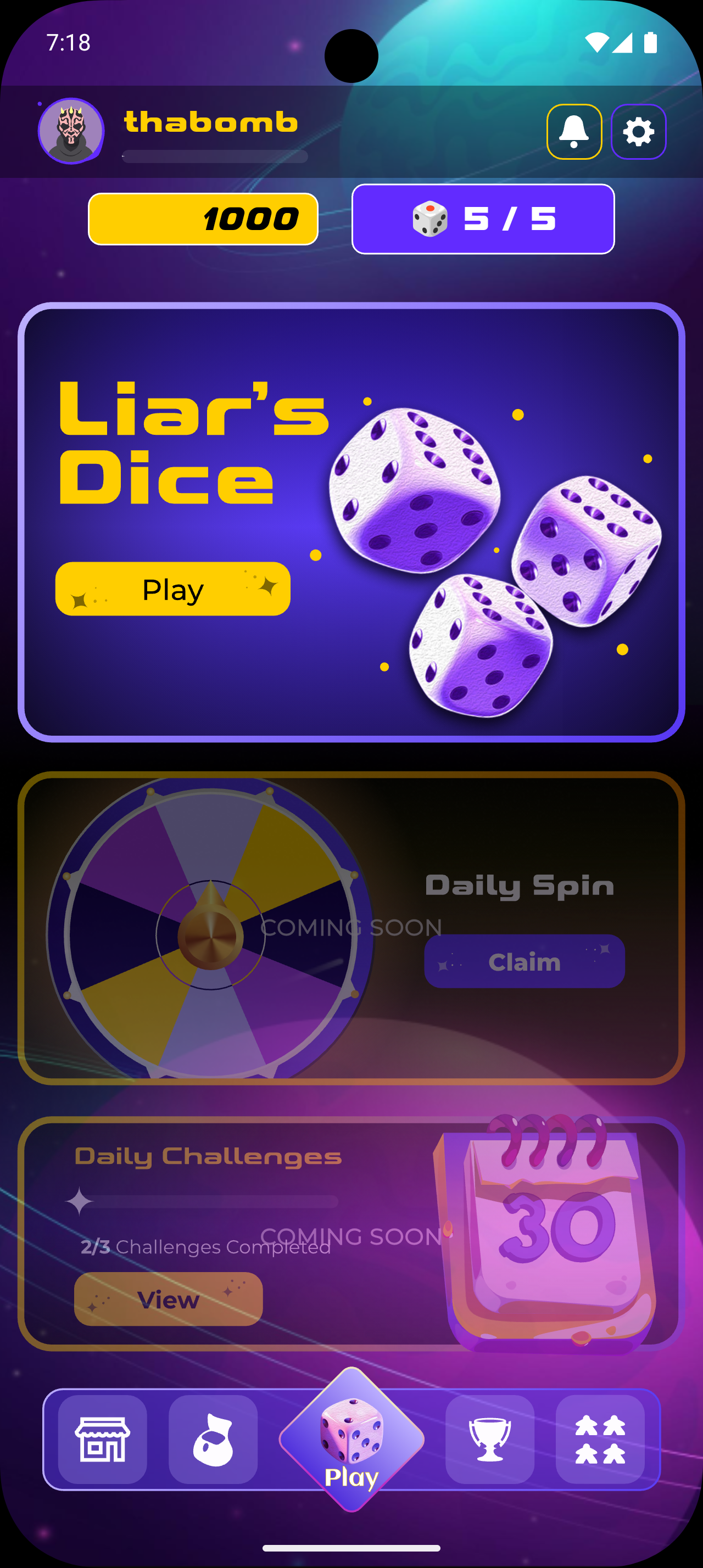Tap the thabomb profile avatar

(71, 131)
